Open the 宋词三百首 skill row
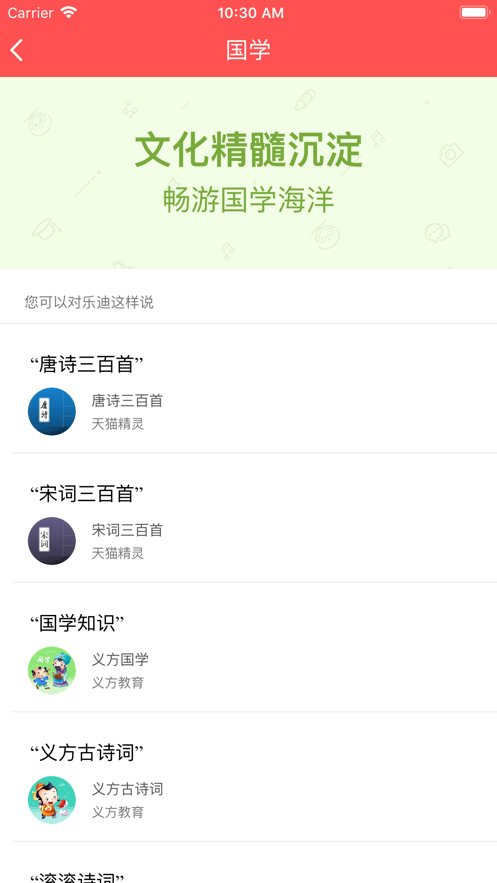 (x=248, y=518)
